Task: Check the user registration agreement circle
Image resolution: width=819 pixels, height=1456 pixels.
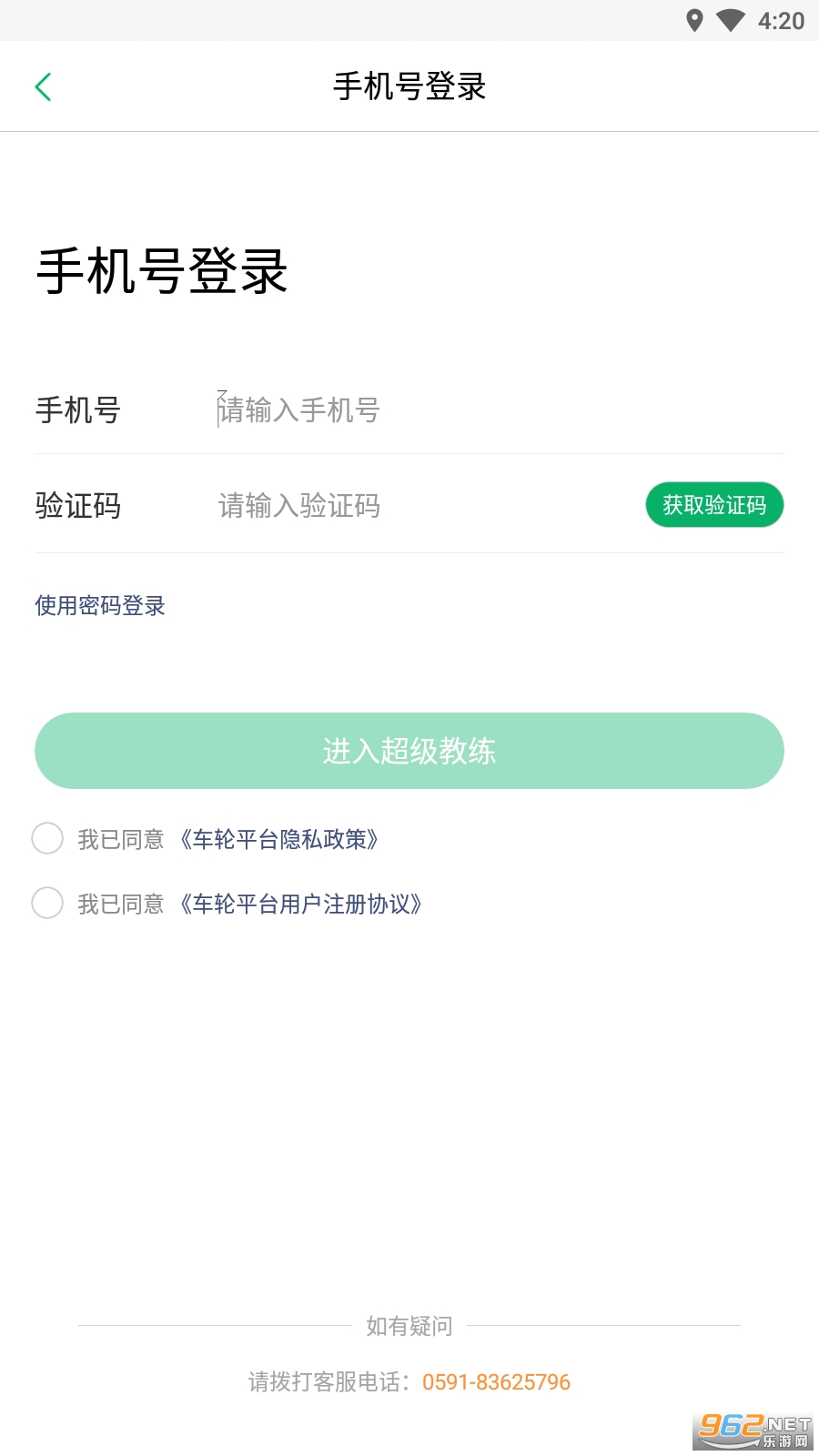Action: click(x=47, y=903)
